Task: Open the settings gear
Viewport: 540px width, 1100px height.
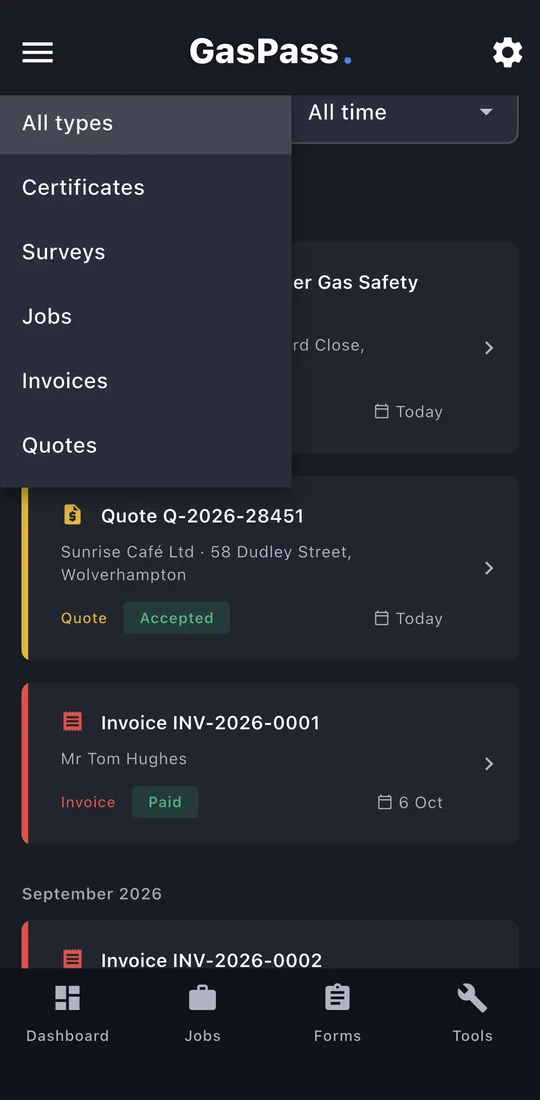Action: coord(507,53)
